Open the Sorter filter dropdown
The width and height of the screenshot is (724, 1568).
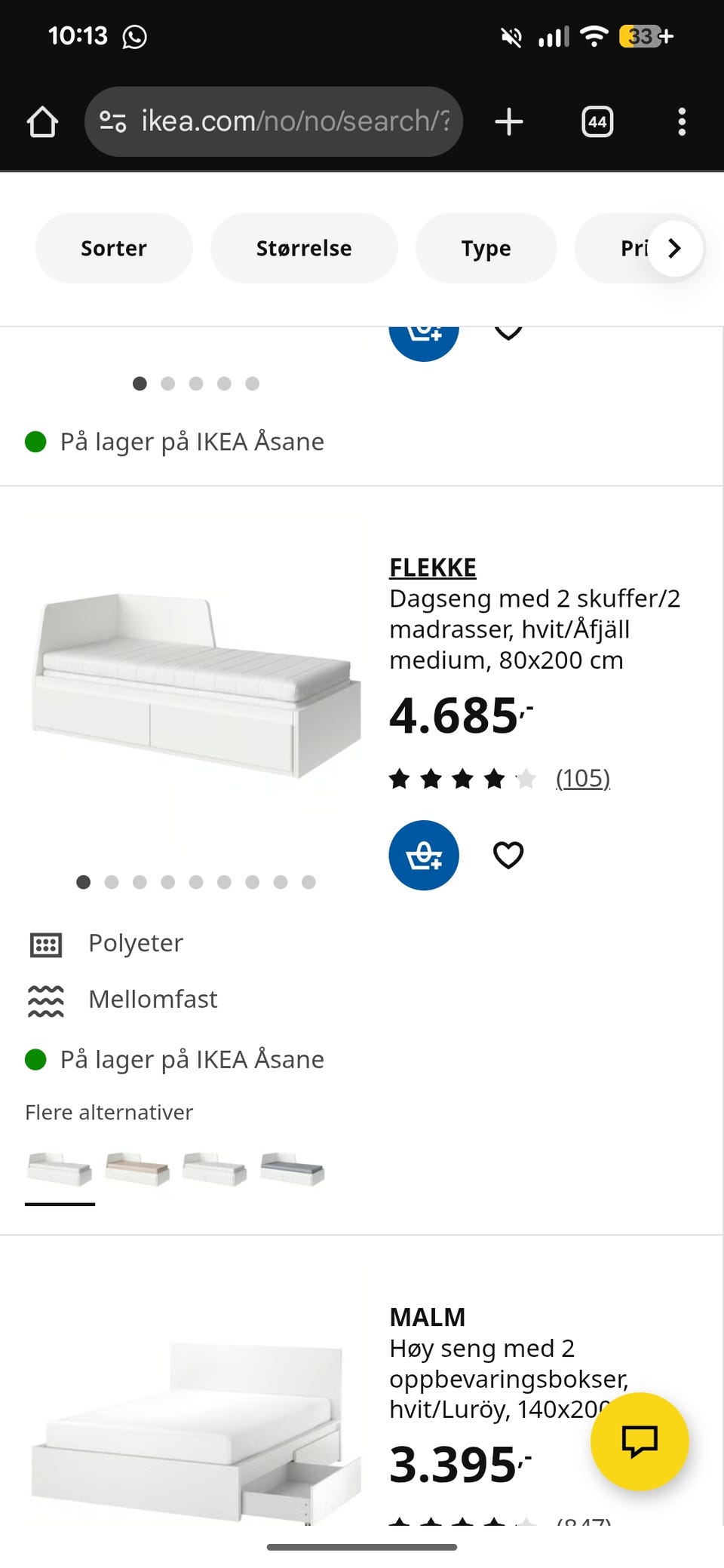[x=113, y=248]
